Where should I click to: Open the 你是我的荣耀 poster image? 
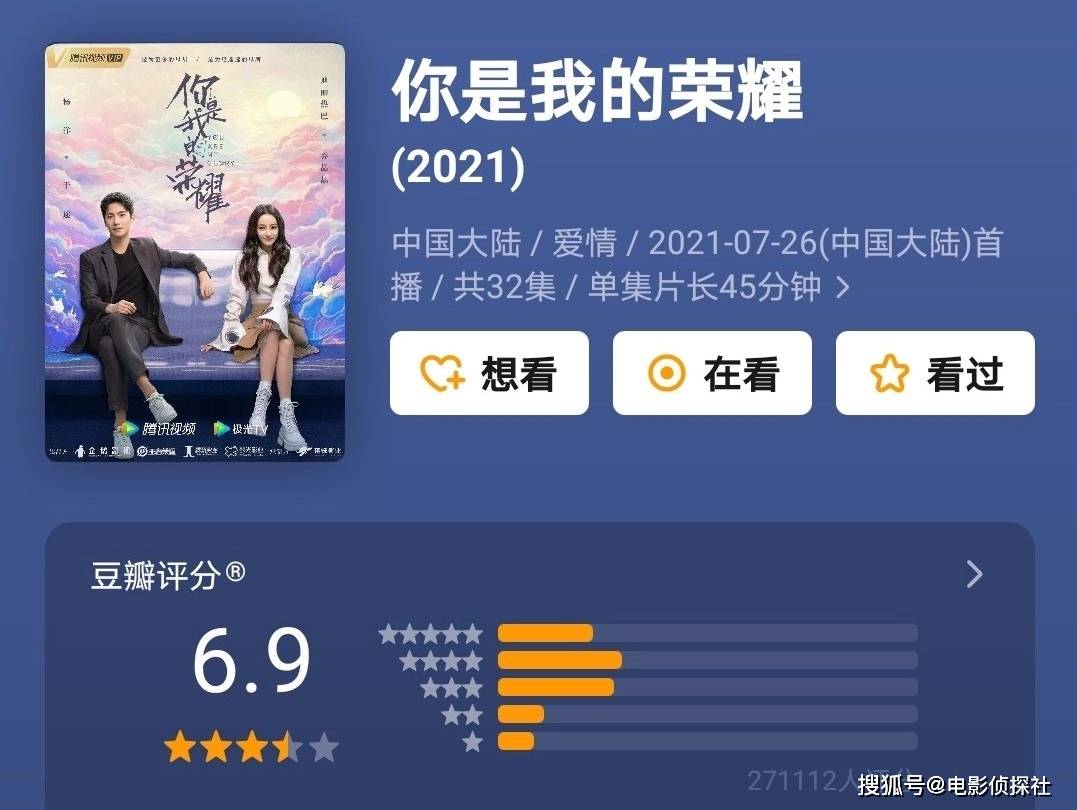tap(195, 252)
